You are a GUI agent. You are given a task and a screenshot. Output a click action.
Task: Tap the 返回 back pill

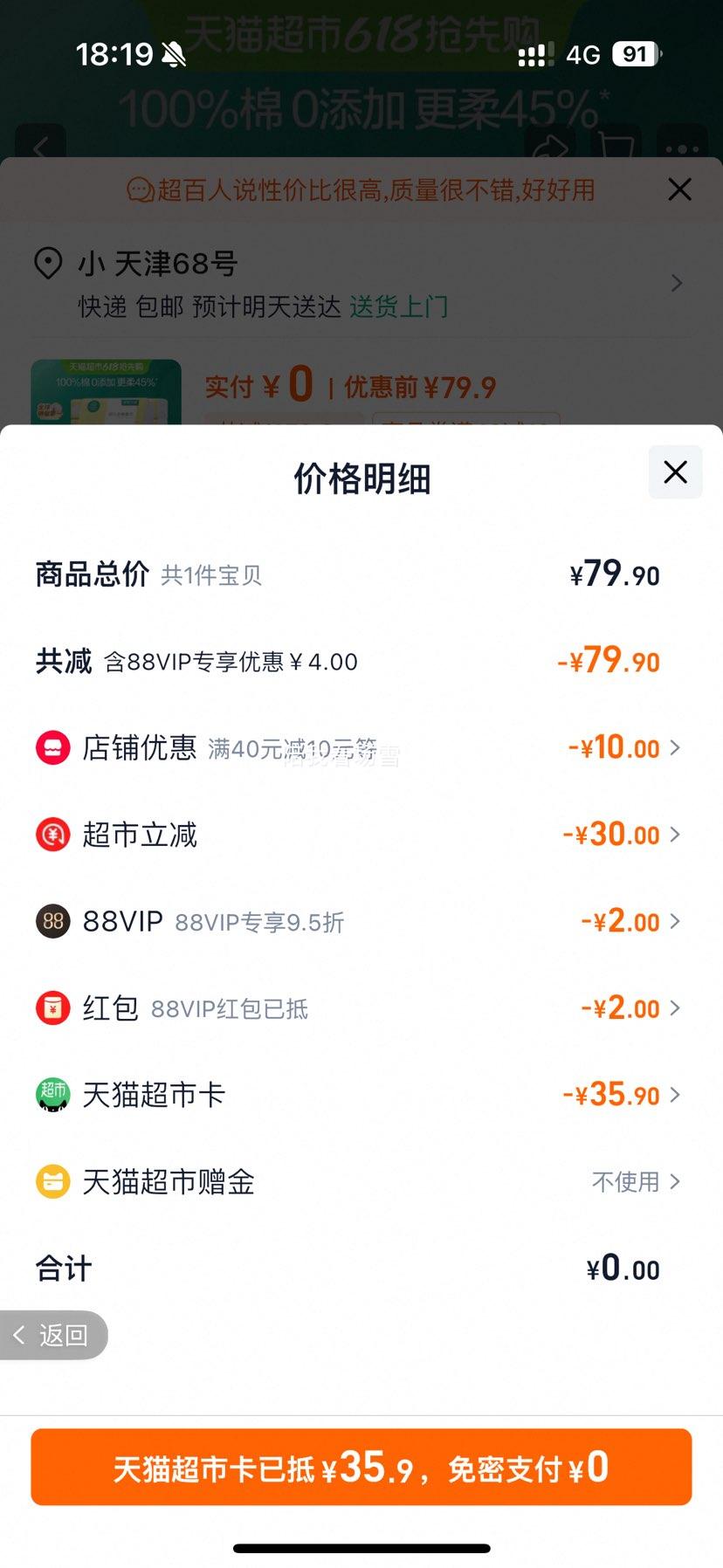click(53, 1335)
